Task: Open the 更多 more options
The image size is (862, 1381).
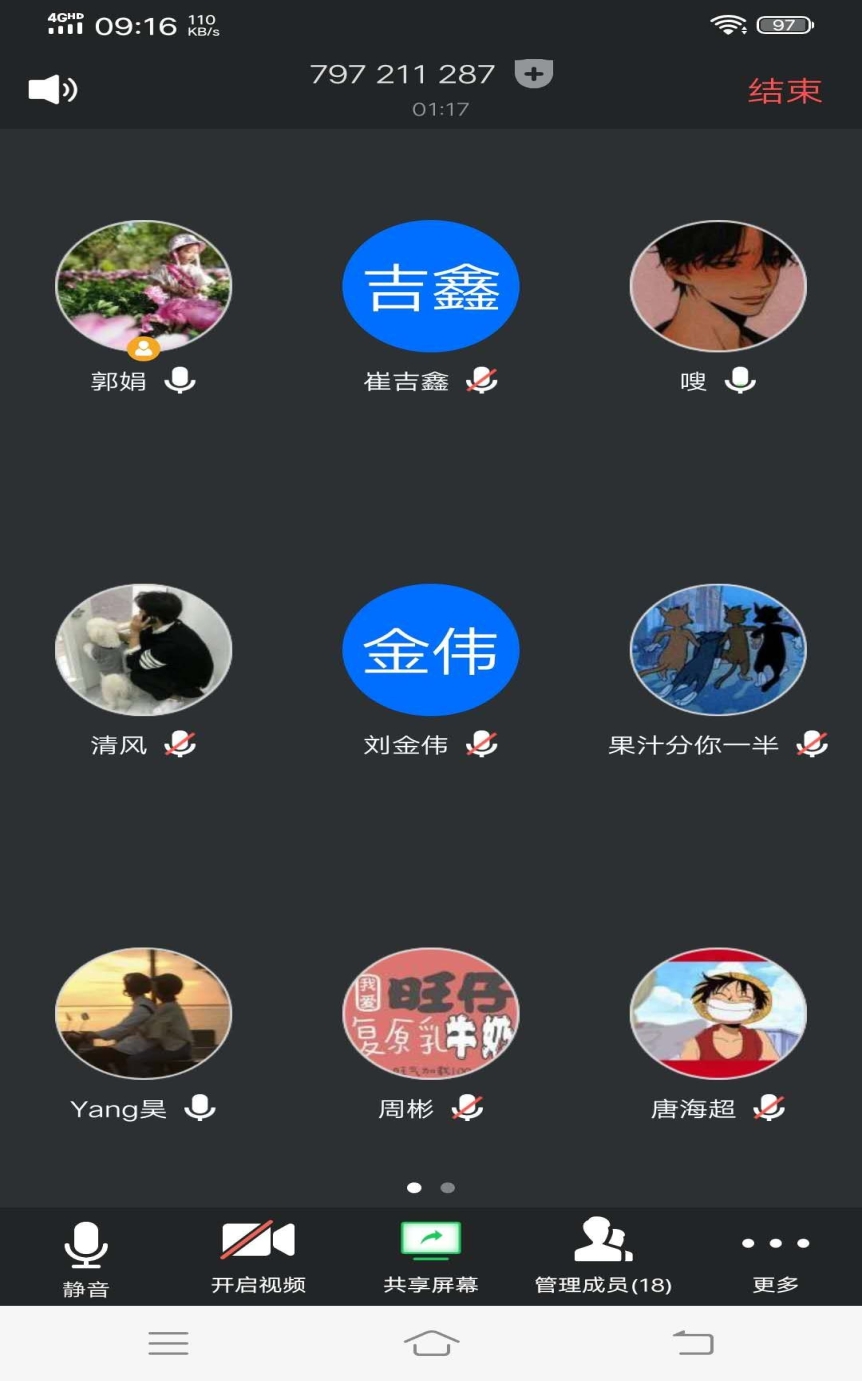Action: click(x=775, y=1258)
